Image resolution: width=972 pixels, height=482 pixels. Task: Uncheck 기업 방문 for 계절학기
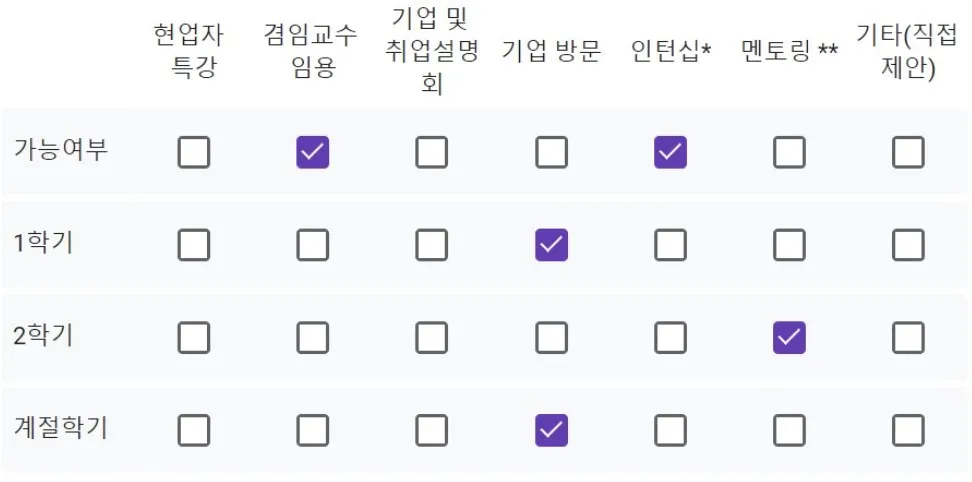[551, 431]
